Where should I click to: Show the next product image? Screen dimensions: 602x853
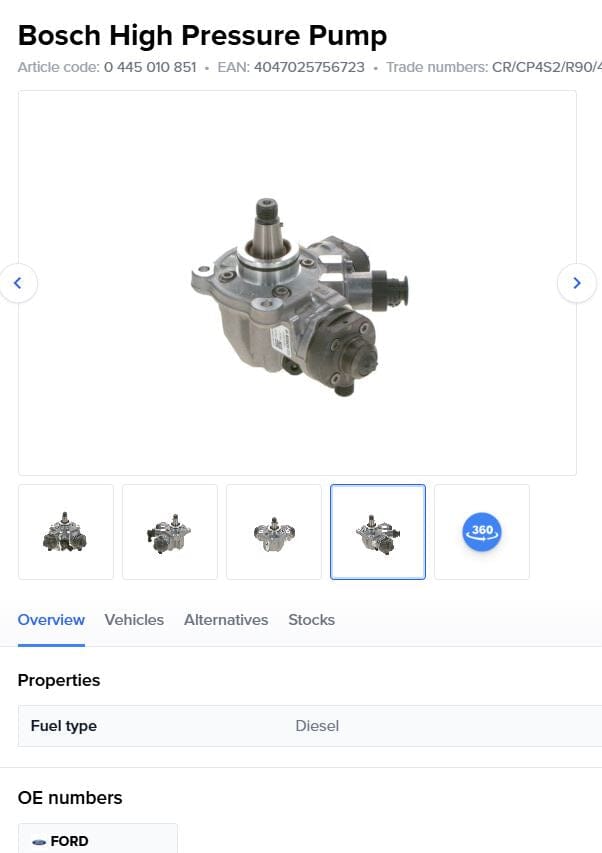click(576, 283)
